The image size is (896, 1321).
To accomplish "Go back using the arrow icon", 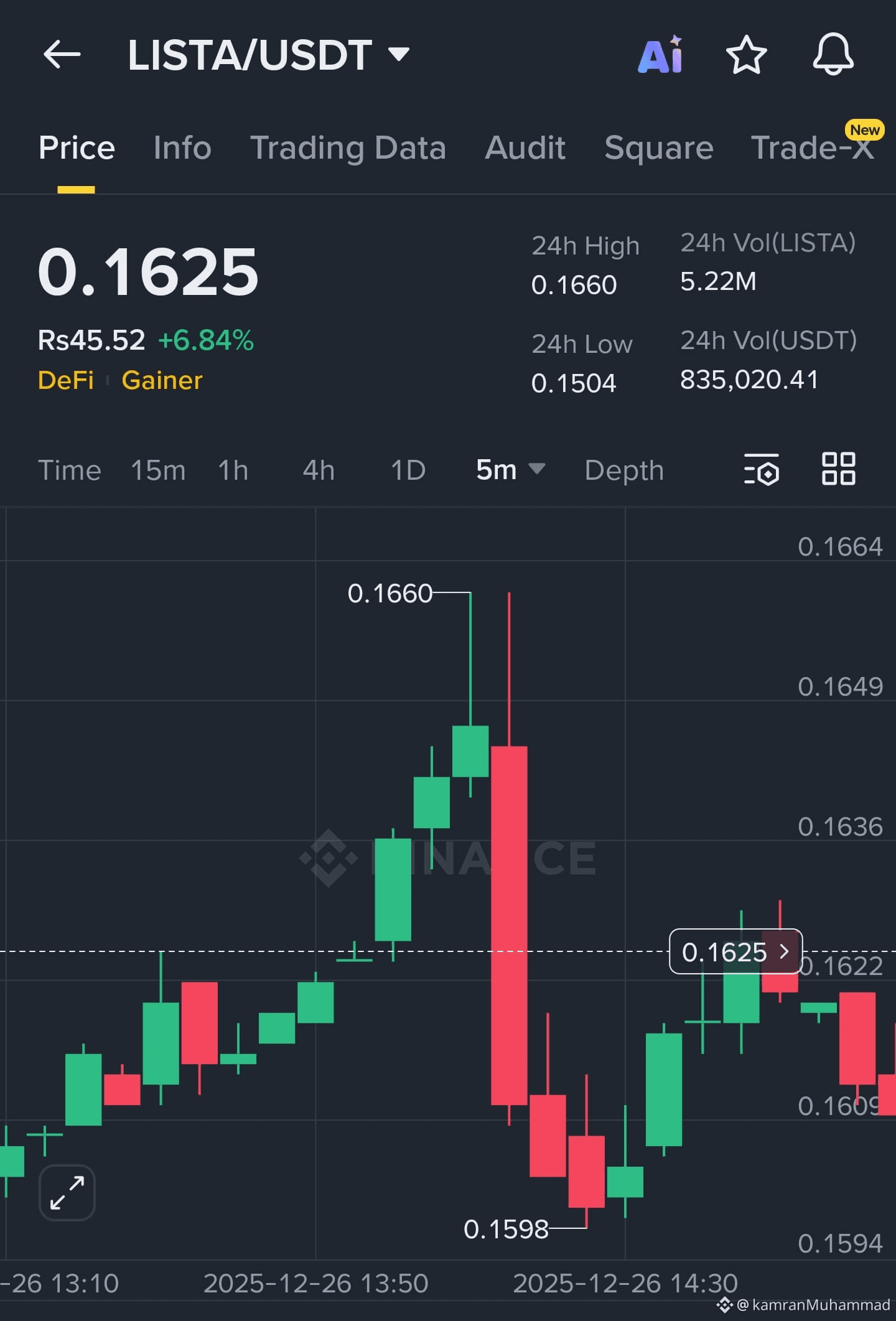I will click(62, 55).
